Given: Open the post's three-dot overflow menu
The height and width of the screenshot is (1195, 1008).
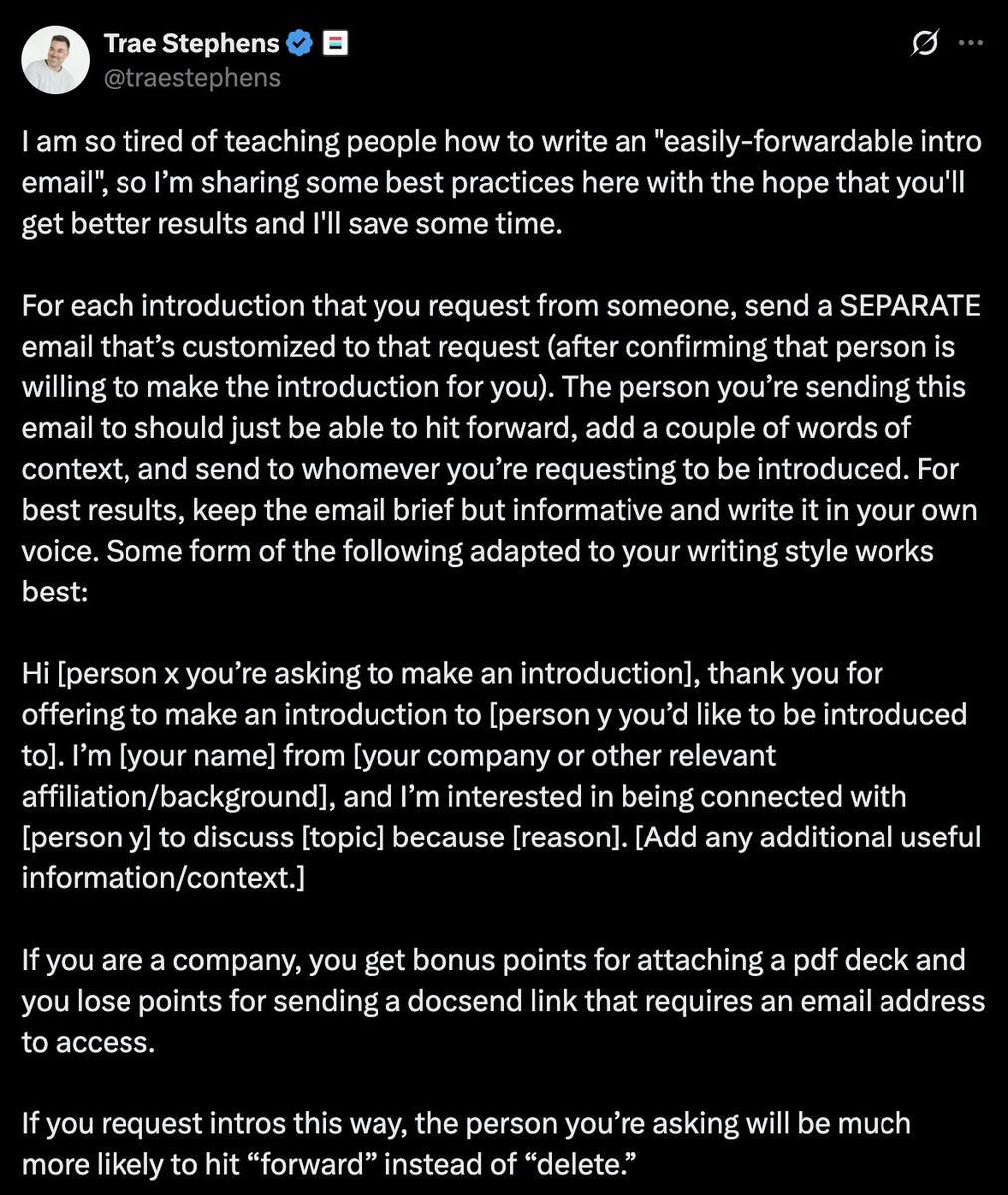Looking at the screenshot, I should pyautogui.click(x=971, y=44).
